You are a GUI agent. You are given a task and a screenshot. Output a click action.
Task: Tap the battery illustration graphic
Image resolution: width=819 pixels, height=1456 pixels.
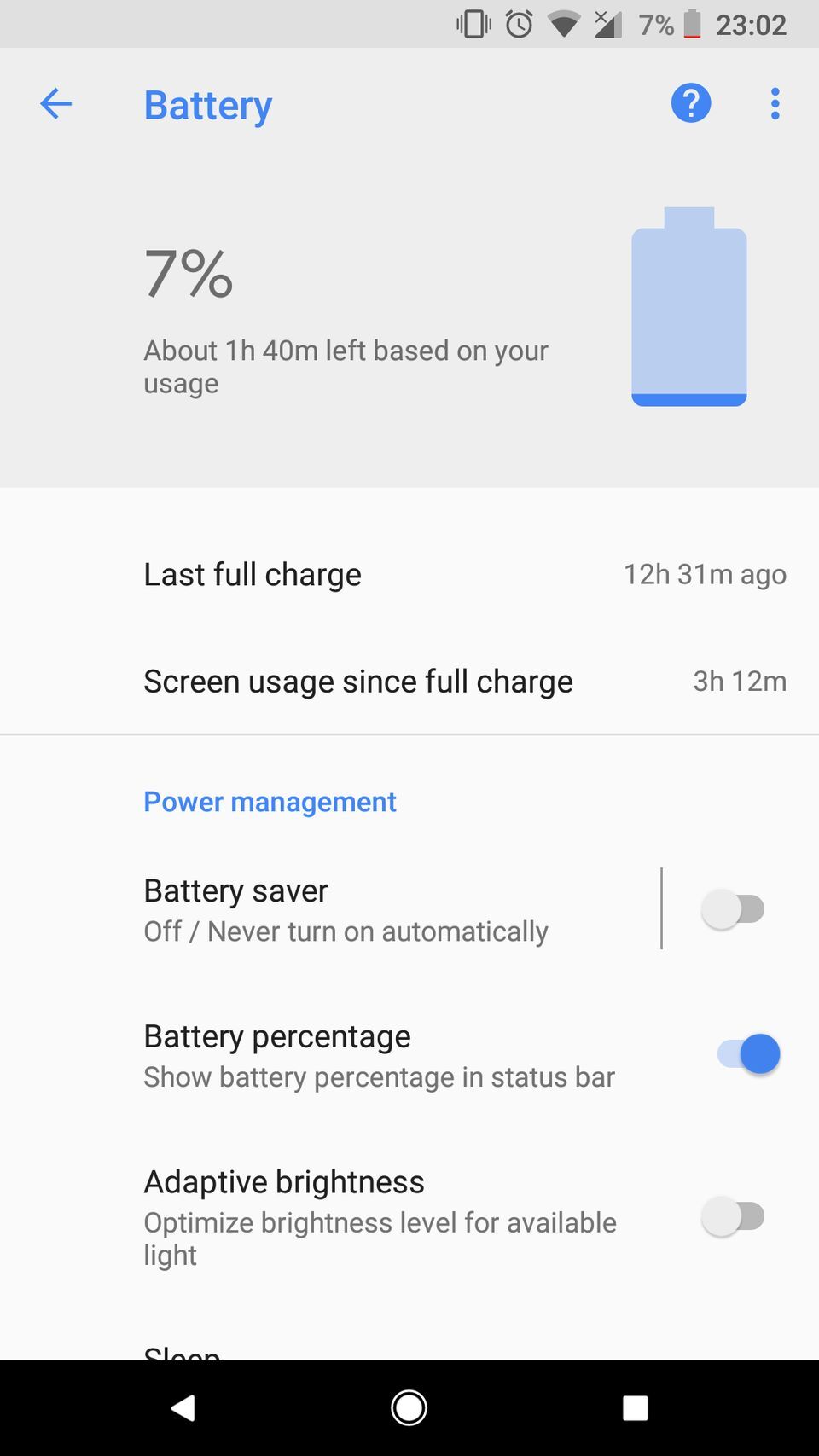688,307
